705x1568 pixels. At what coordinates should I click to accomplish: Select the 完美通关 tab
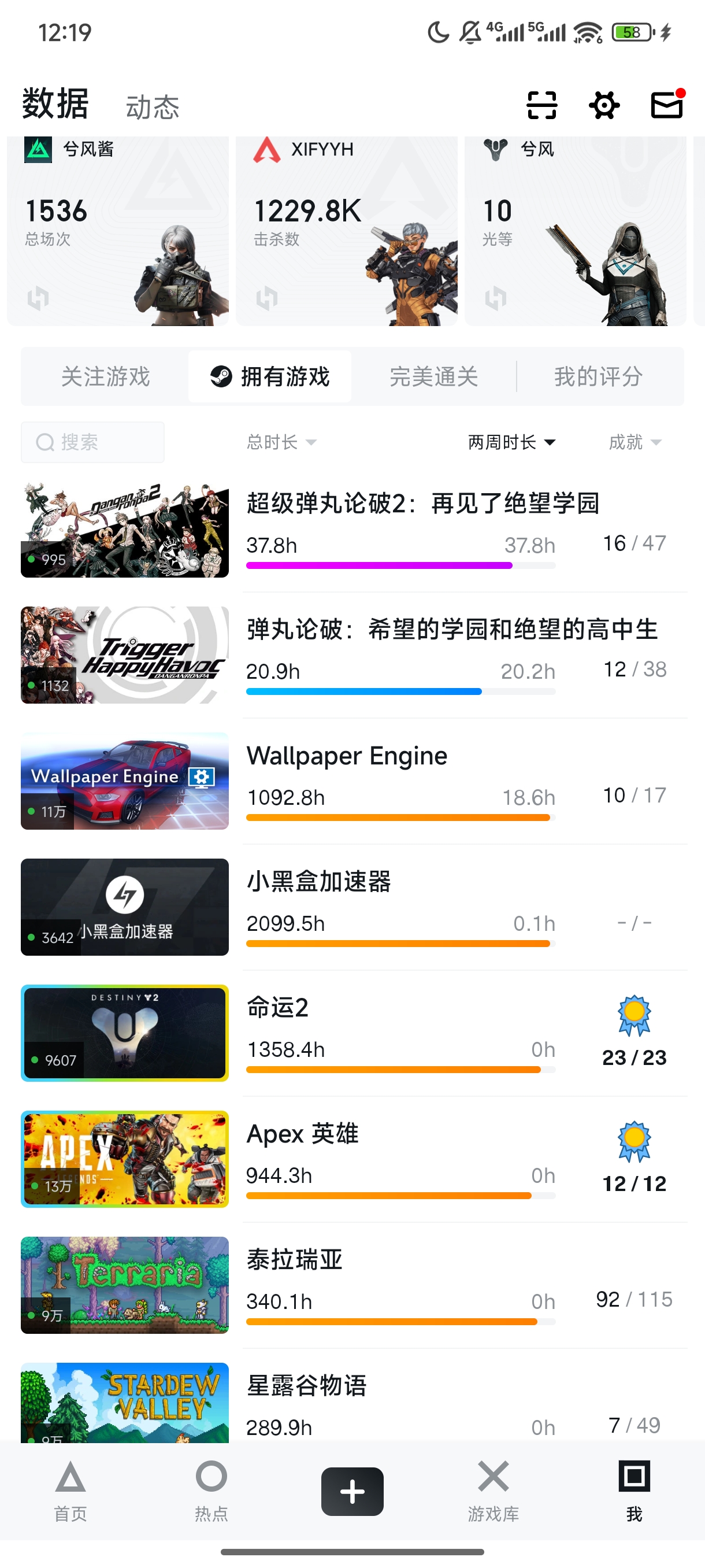(x=434, y=377)
